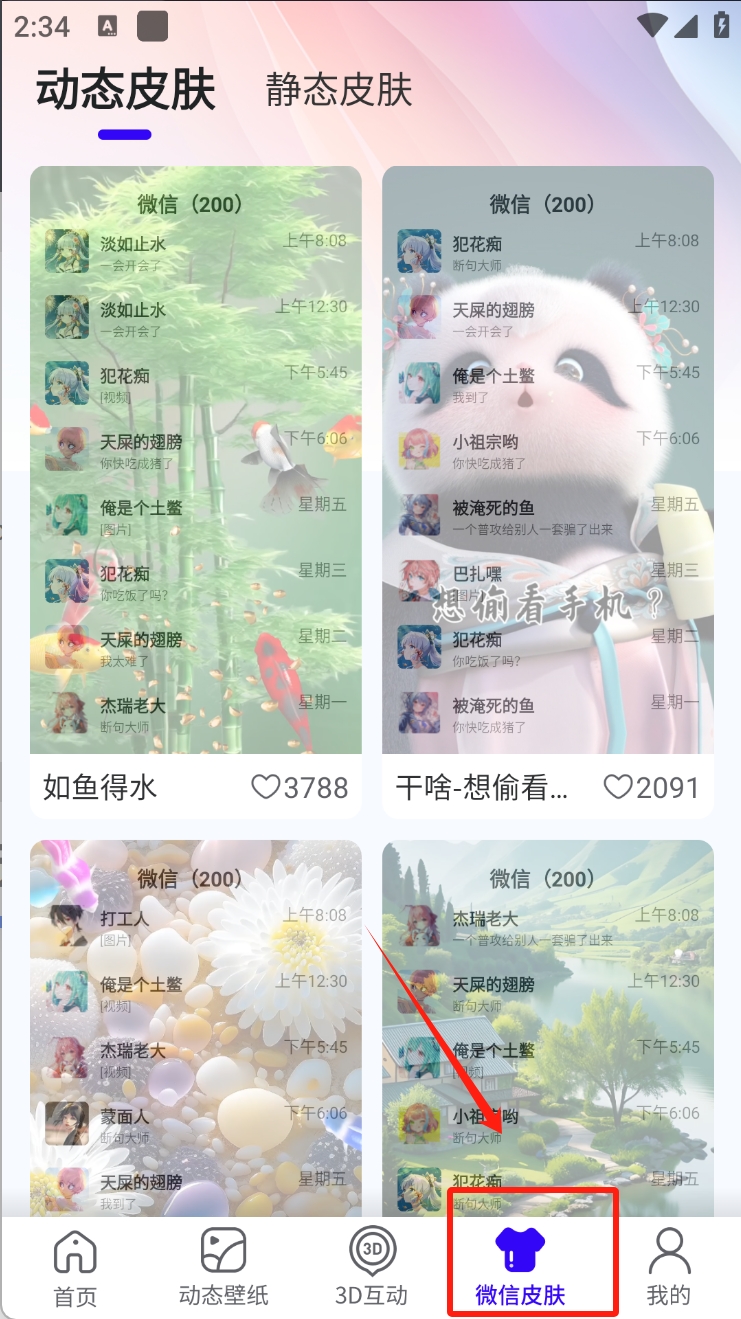
Task: Open the 我的 profile tab
Action: pos(668,1268)
